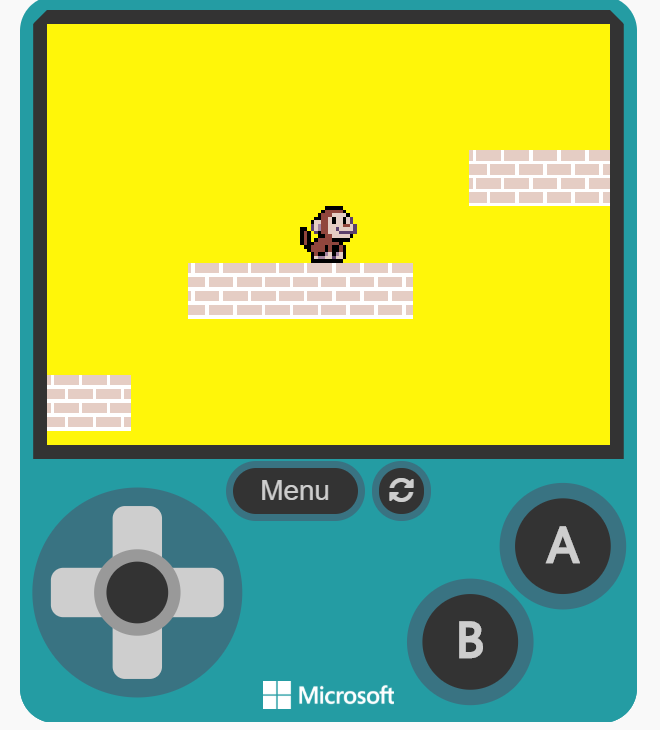The image size is (660, 730).
Task: Tap the D-pad right arrow
Action: coord(200,592)
